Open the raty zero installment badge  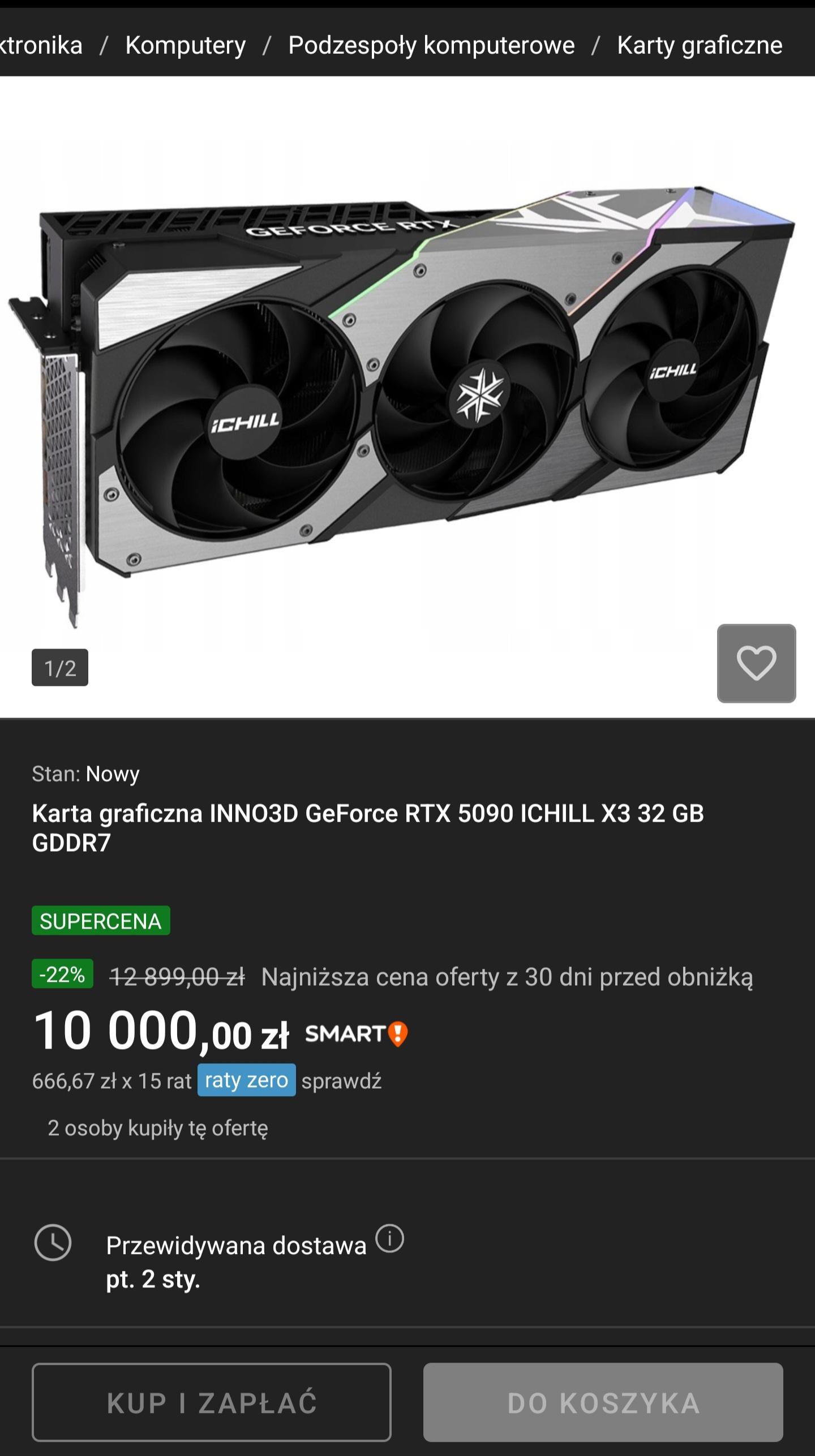pos(246,1080)
